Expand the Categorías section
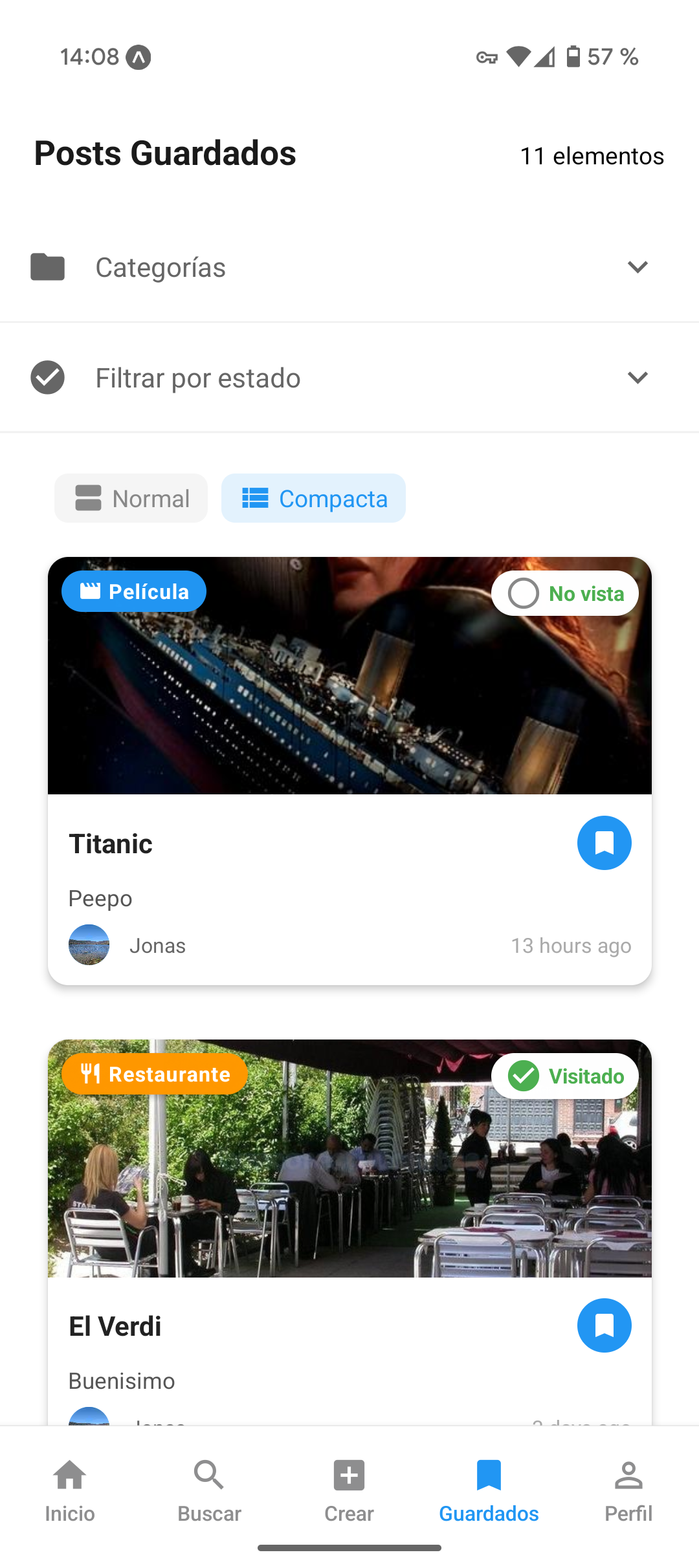Screen dimensions: 699x1568 pyautogui.click(x=349, y=267)
